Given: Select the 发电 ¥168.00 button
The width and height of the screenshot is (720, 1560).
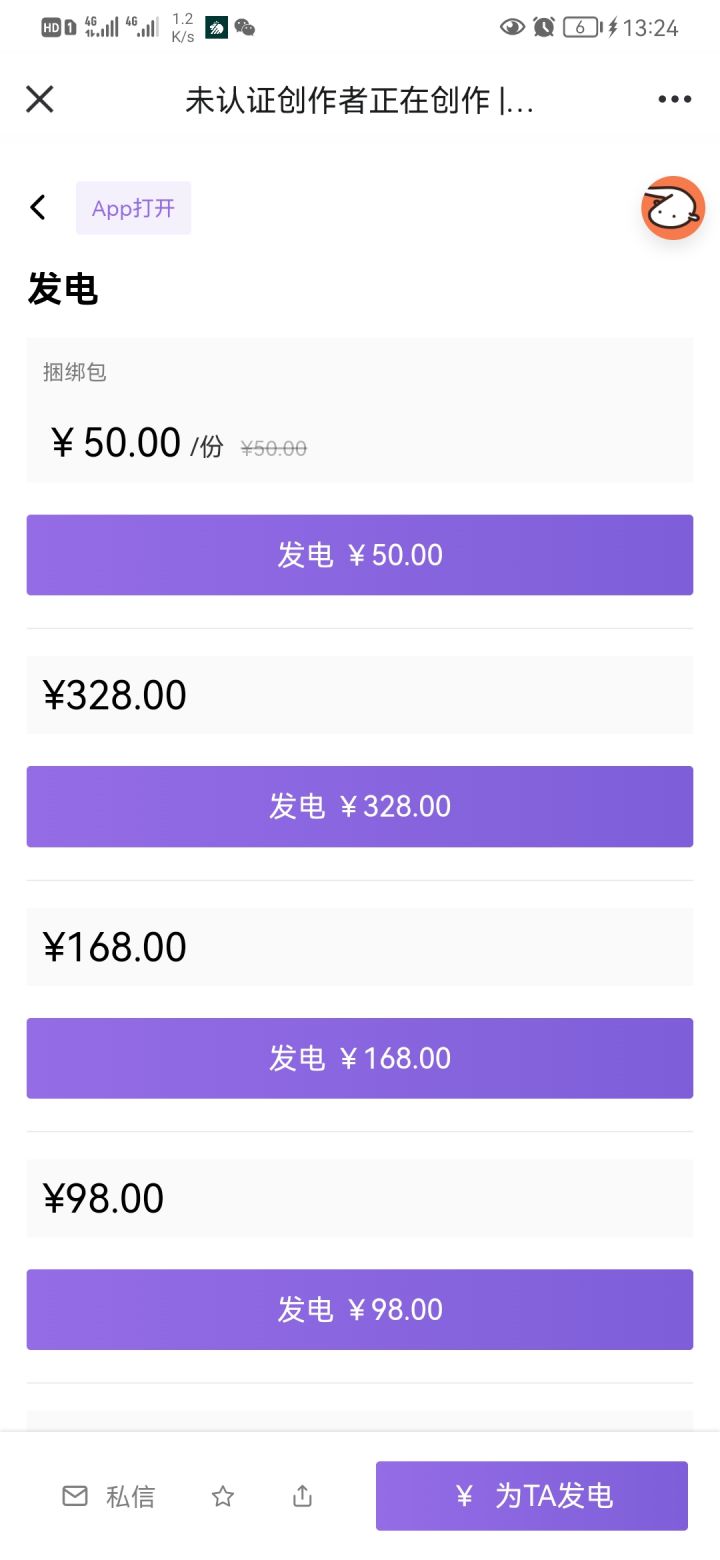Looking at the screenshot, I should pos(360,1058).
